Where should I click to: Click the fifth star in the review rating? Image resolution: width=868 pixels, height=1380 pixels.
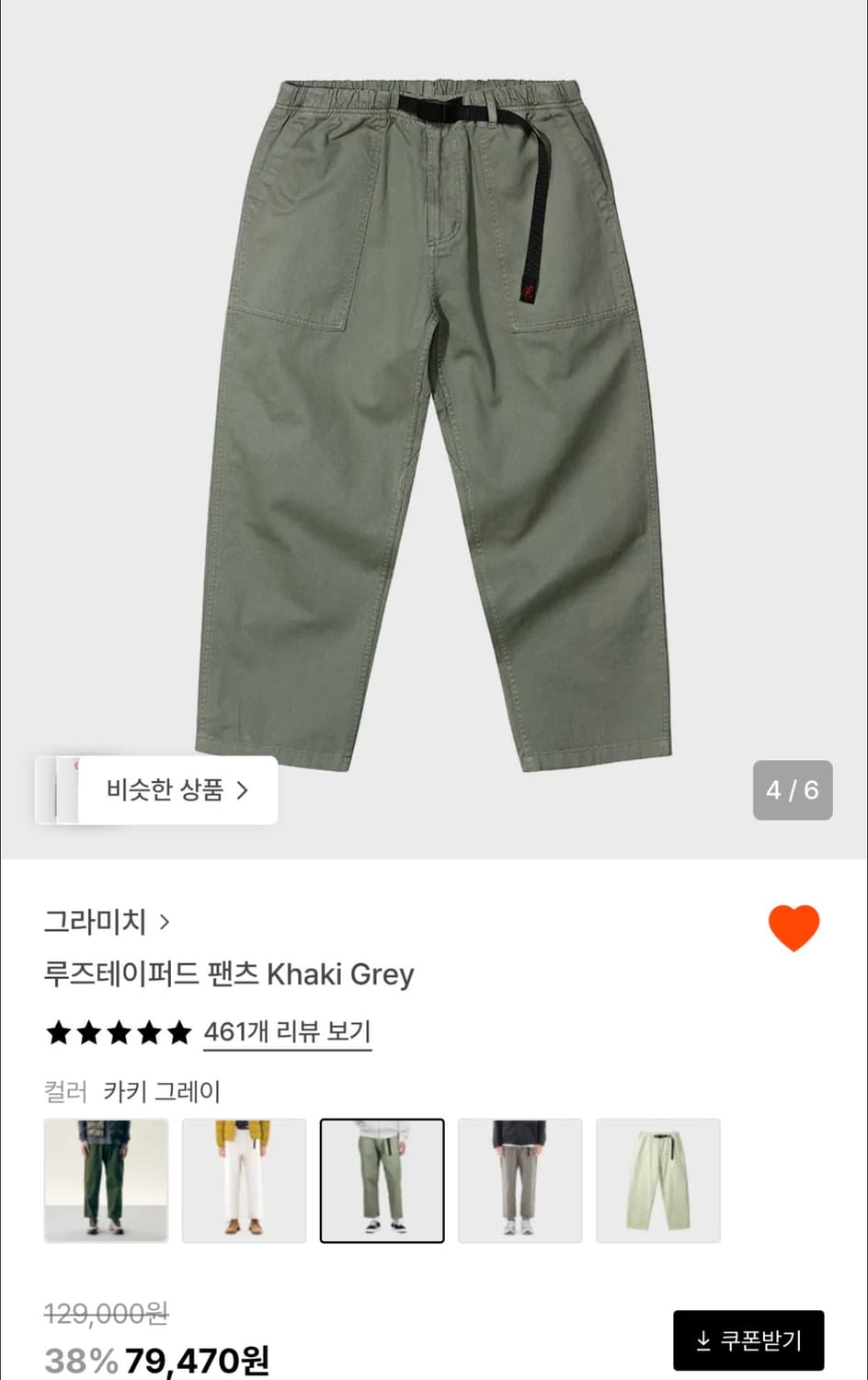(x=177, y=1033)
